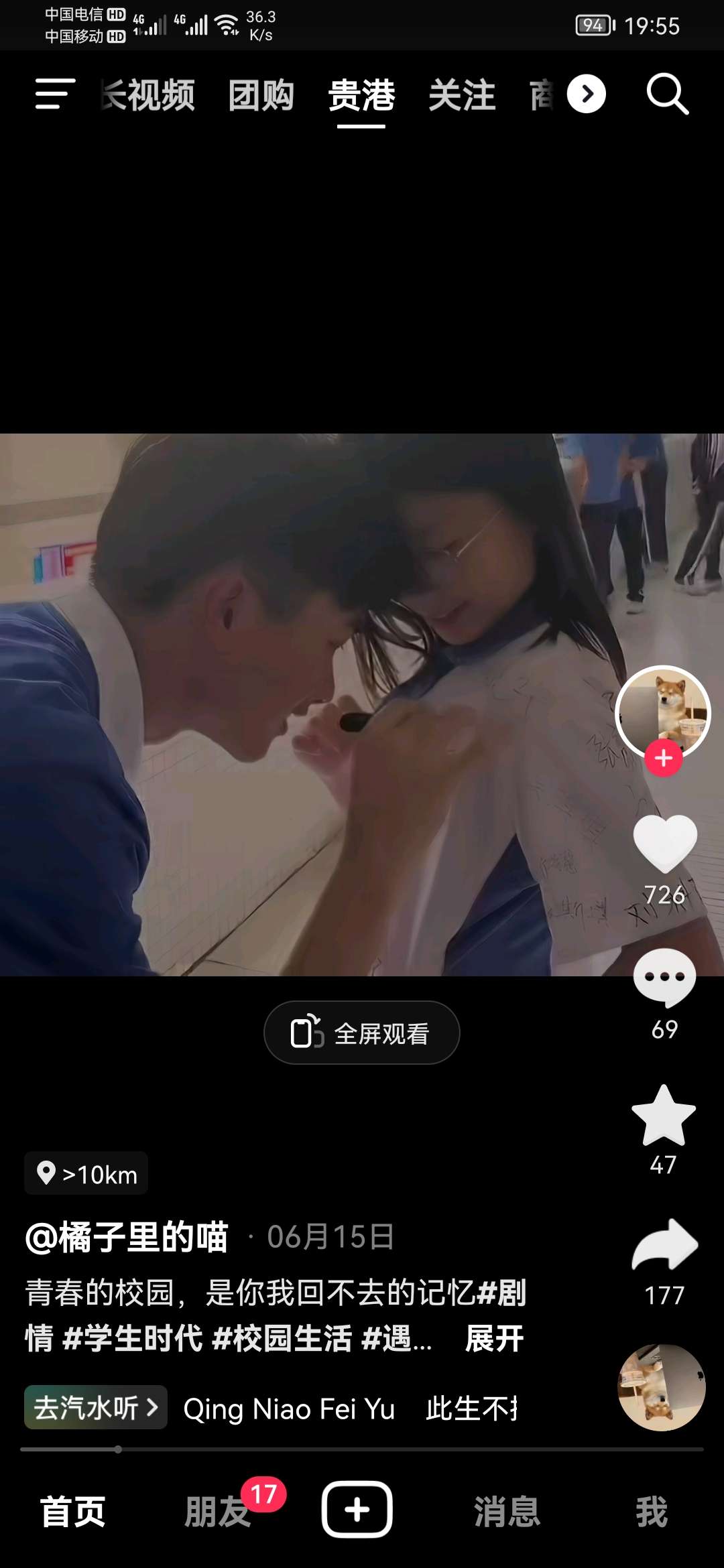This screenshot has width=724, height=1568.
Task: Switch to the 关注 tab
Action: pos(462,95)
